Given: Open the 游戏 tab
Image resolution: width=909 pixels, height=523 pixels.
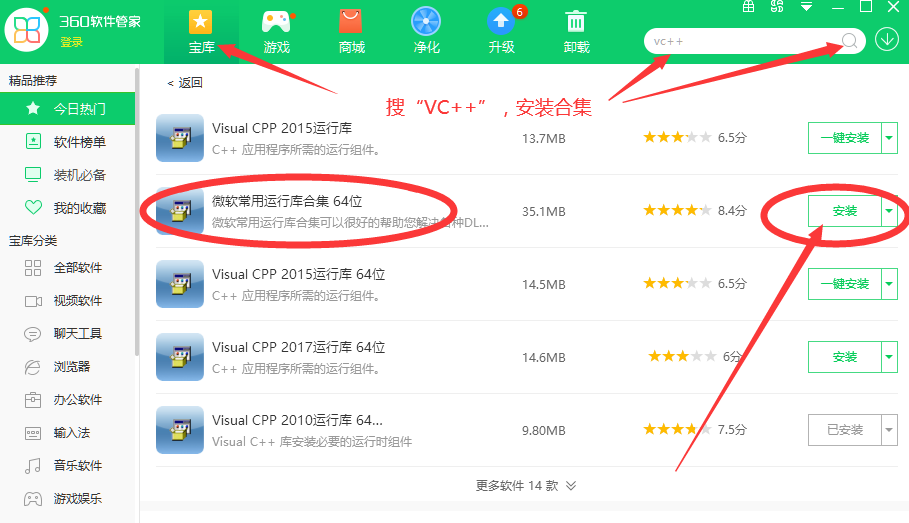Looking at the screenshot, I should pos(276,32).
